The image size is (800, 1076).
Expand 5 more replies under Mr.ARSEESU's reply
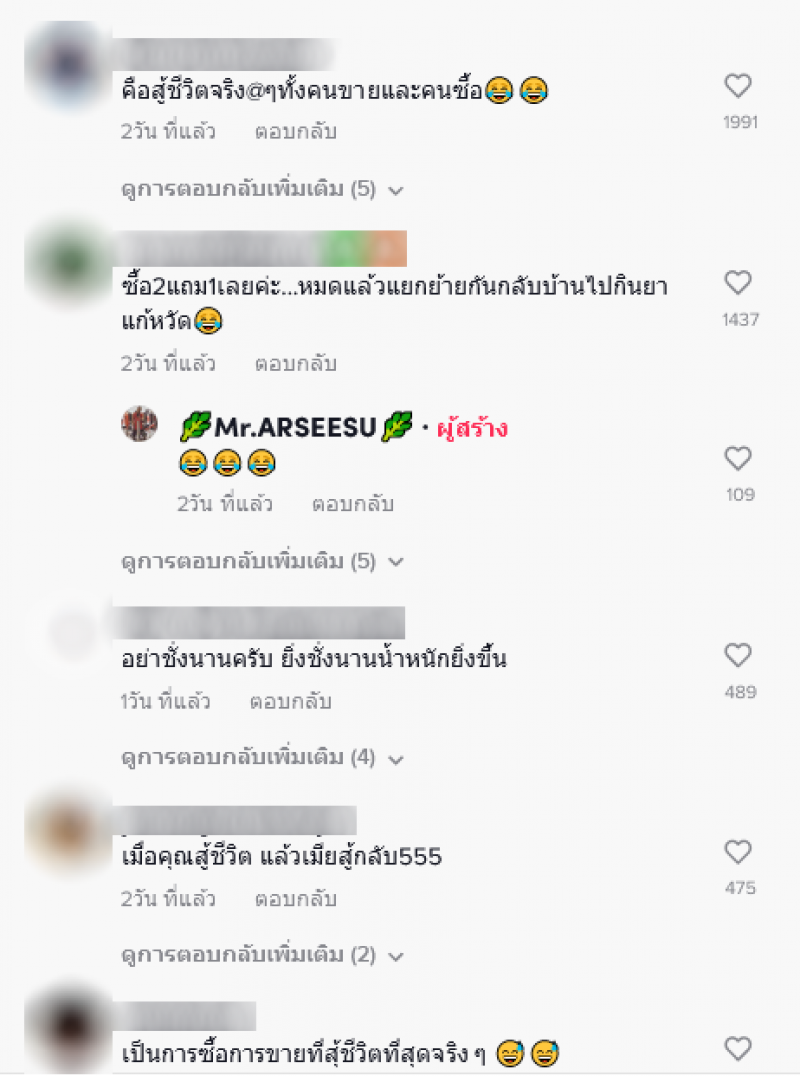pyautogui.click(x=262, y=561)
